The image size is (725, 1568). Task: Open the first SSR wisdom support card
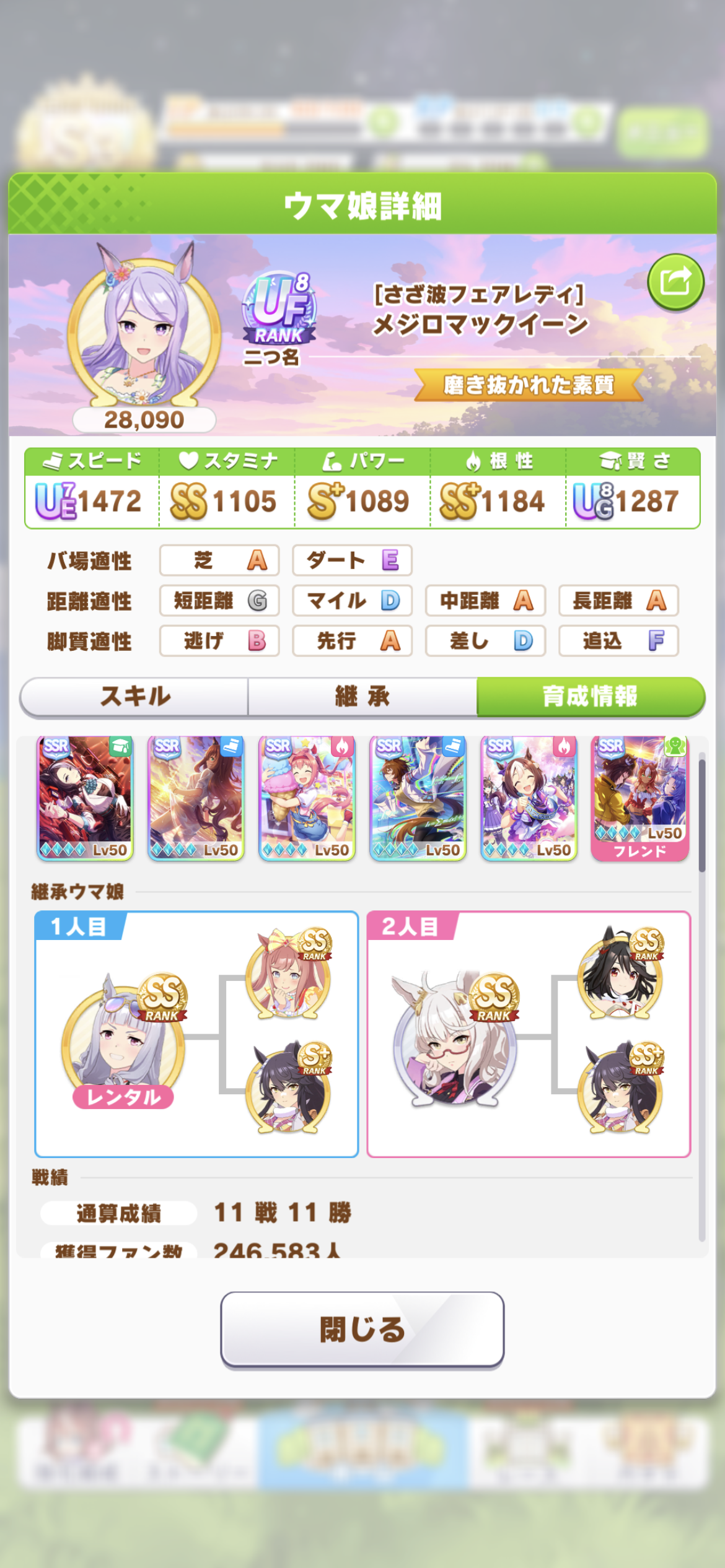pyautogui.click(x=85, y=798)
